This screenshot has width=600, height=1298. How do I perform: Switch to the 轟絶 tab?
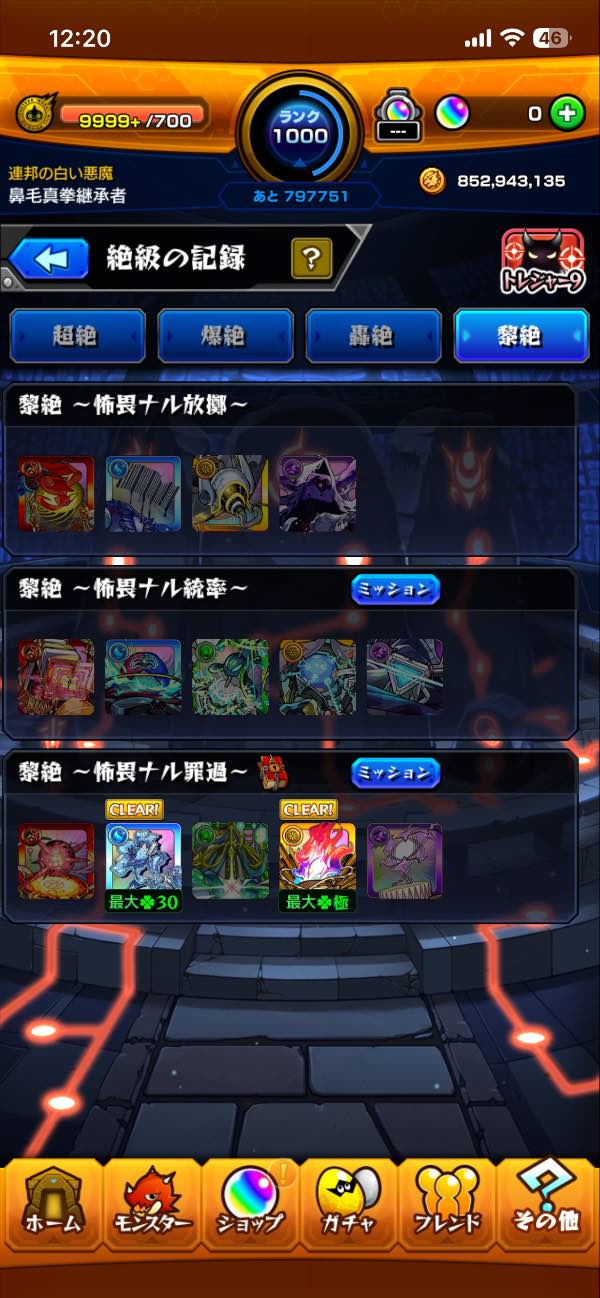click(x=373, y=336)
